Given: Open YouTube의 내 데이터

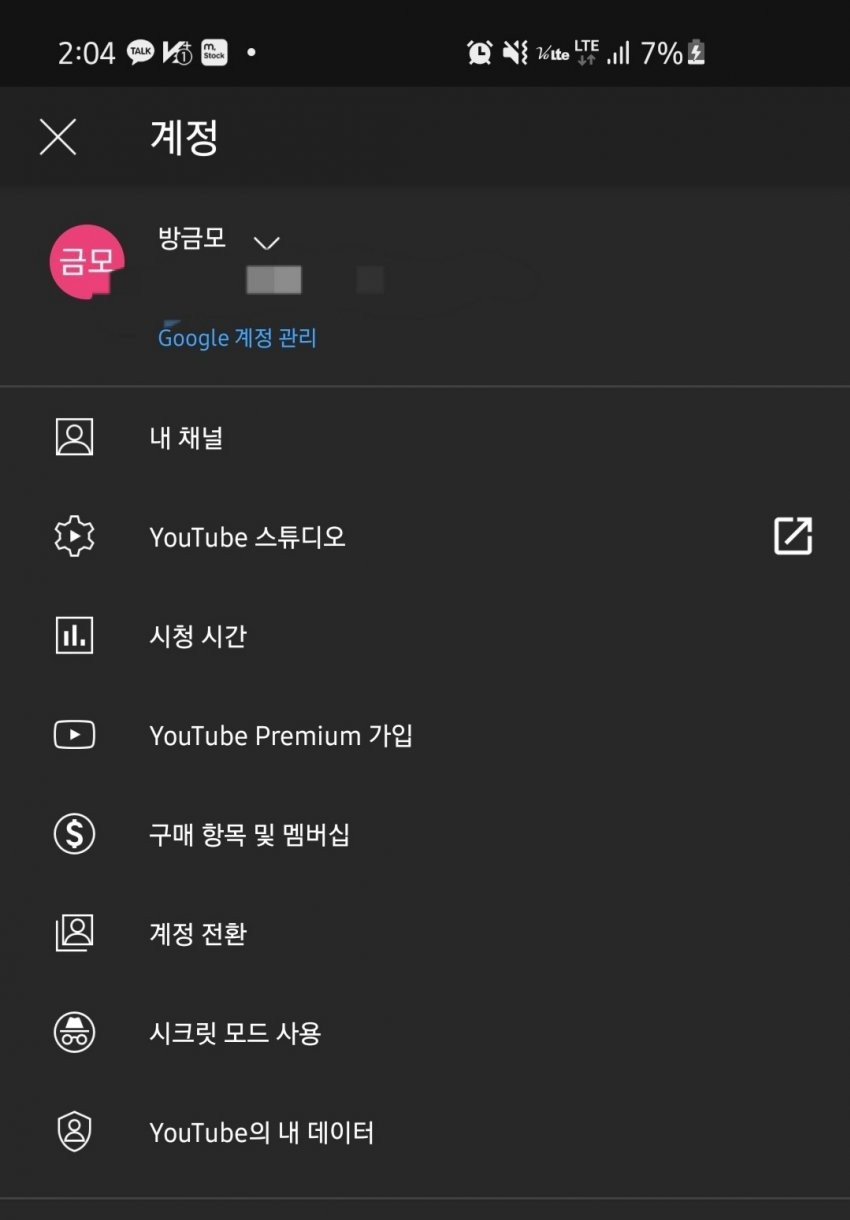Looking at the screenshot, I should click(261, 1133).
